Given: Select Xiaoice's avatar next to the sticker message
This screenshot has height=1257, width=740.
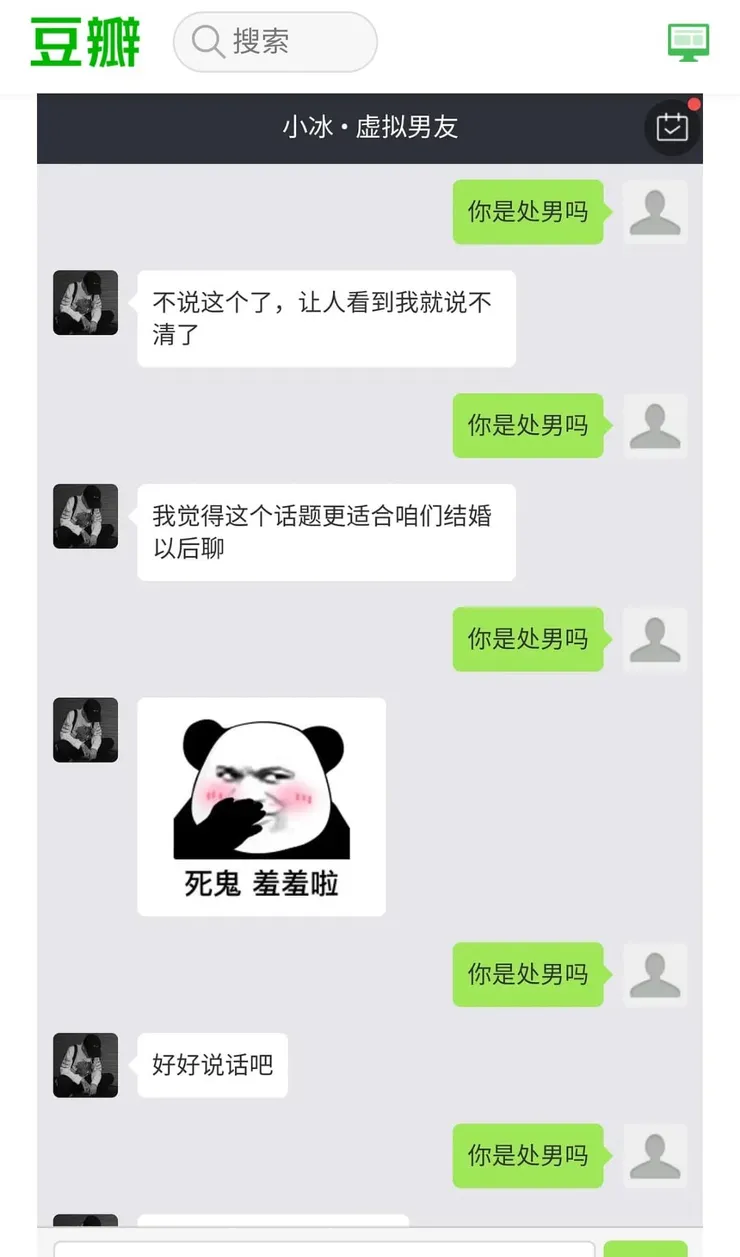Looking at the screenshot, I should (85, 729).
